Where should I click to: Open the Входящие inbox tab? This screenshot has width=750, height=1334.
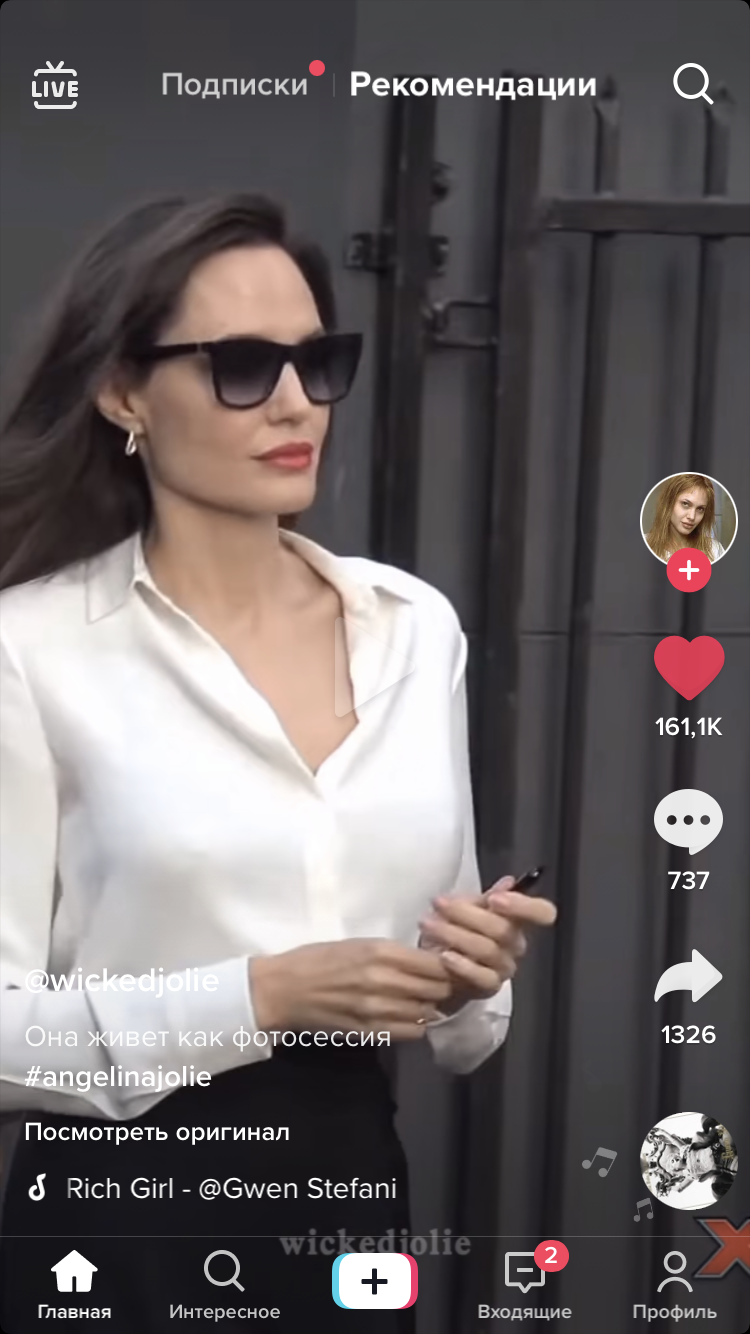[524, 1285]
